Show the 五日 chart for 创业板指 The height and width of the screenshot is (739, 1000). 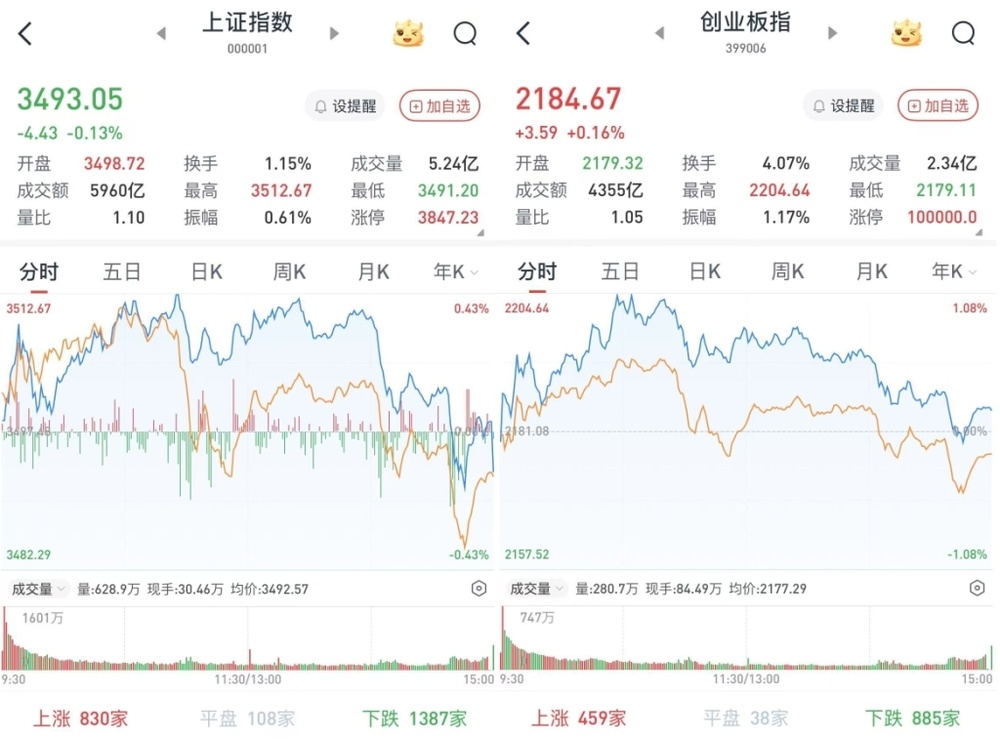[620, 271]
